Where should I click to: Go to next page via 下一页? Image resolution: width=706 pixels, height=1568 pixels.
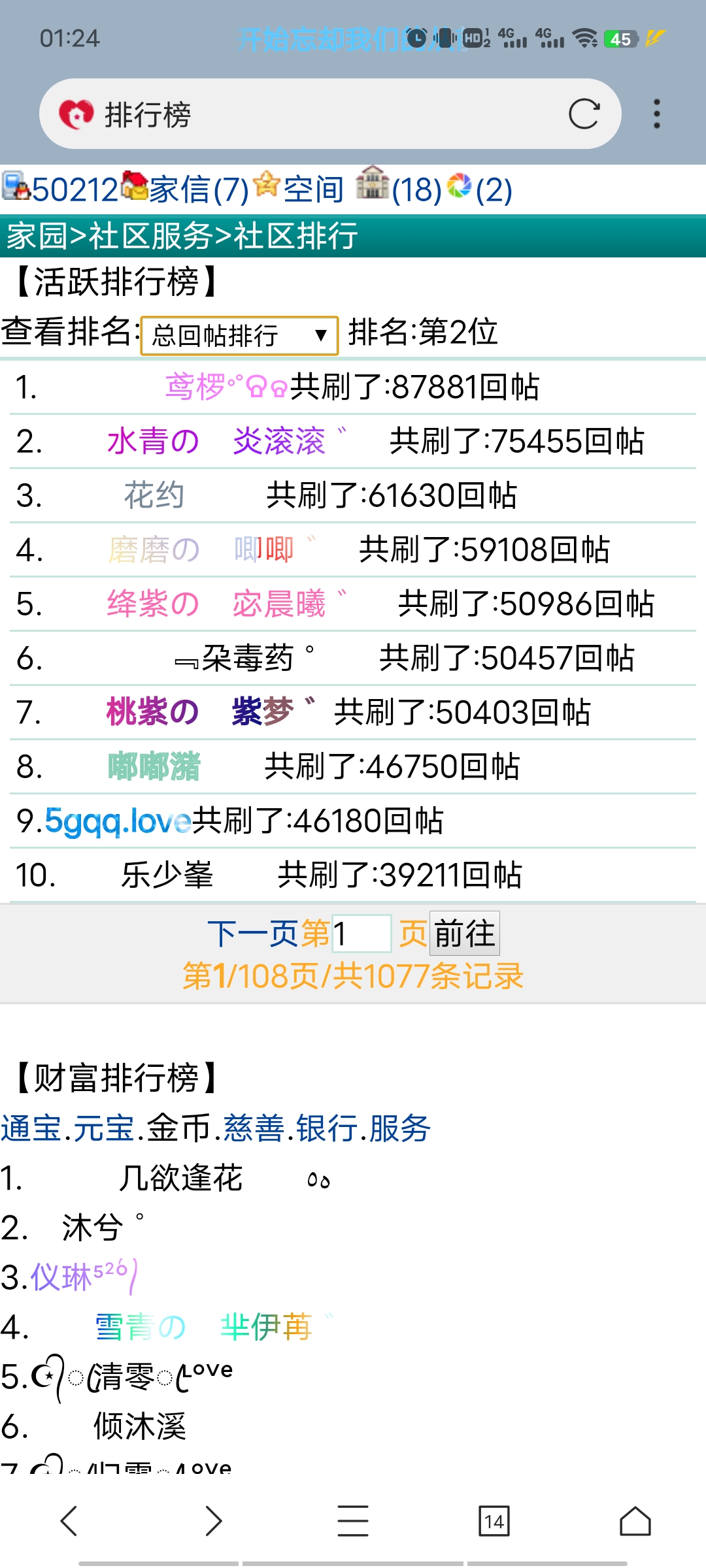[253, 934]
